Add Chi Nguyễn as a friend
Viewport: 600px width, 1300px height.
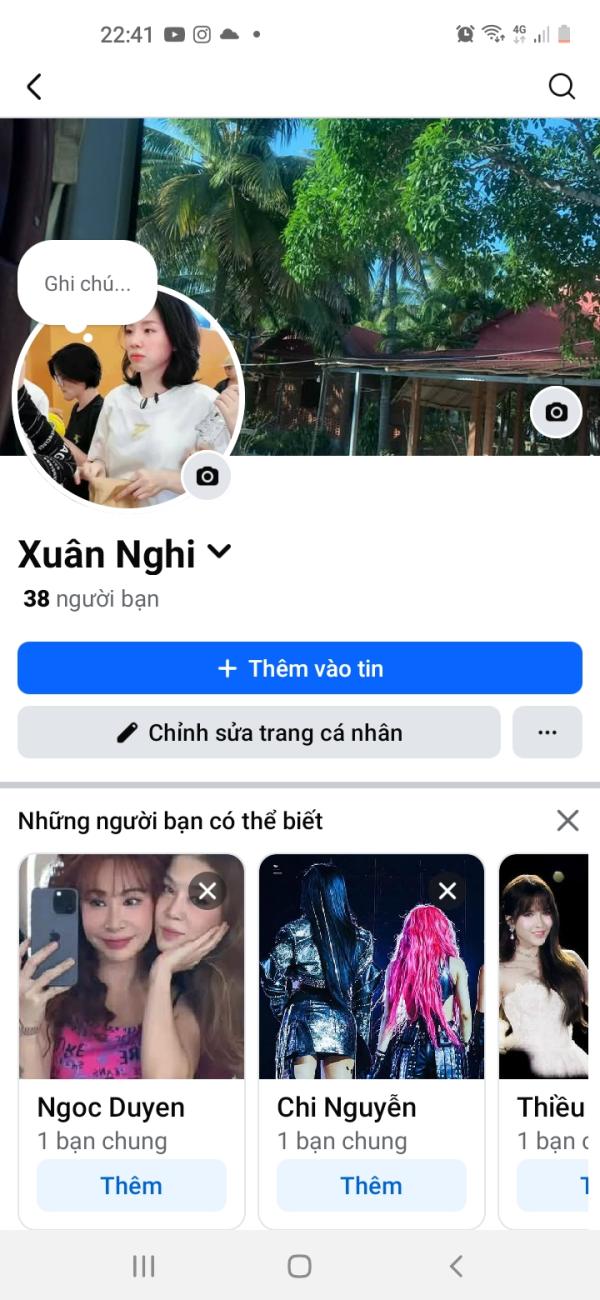[x=371, y=1185]
